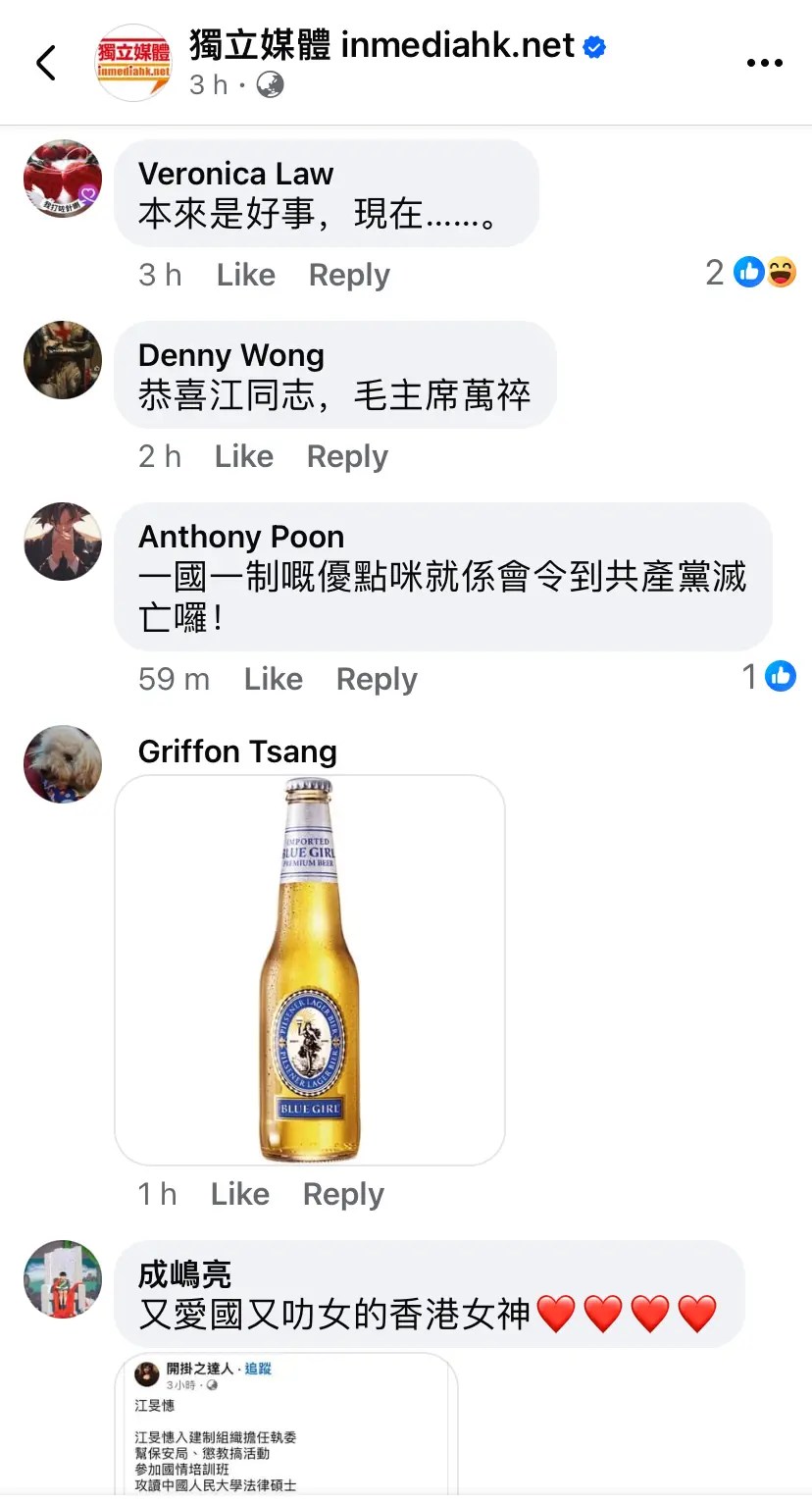Viewport: 812px width, 1502px height.
Task: Like Griffon Tsang's comment
Action: click(x=239, y=1194)
